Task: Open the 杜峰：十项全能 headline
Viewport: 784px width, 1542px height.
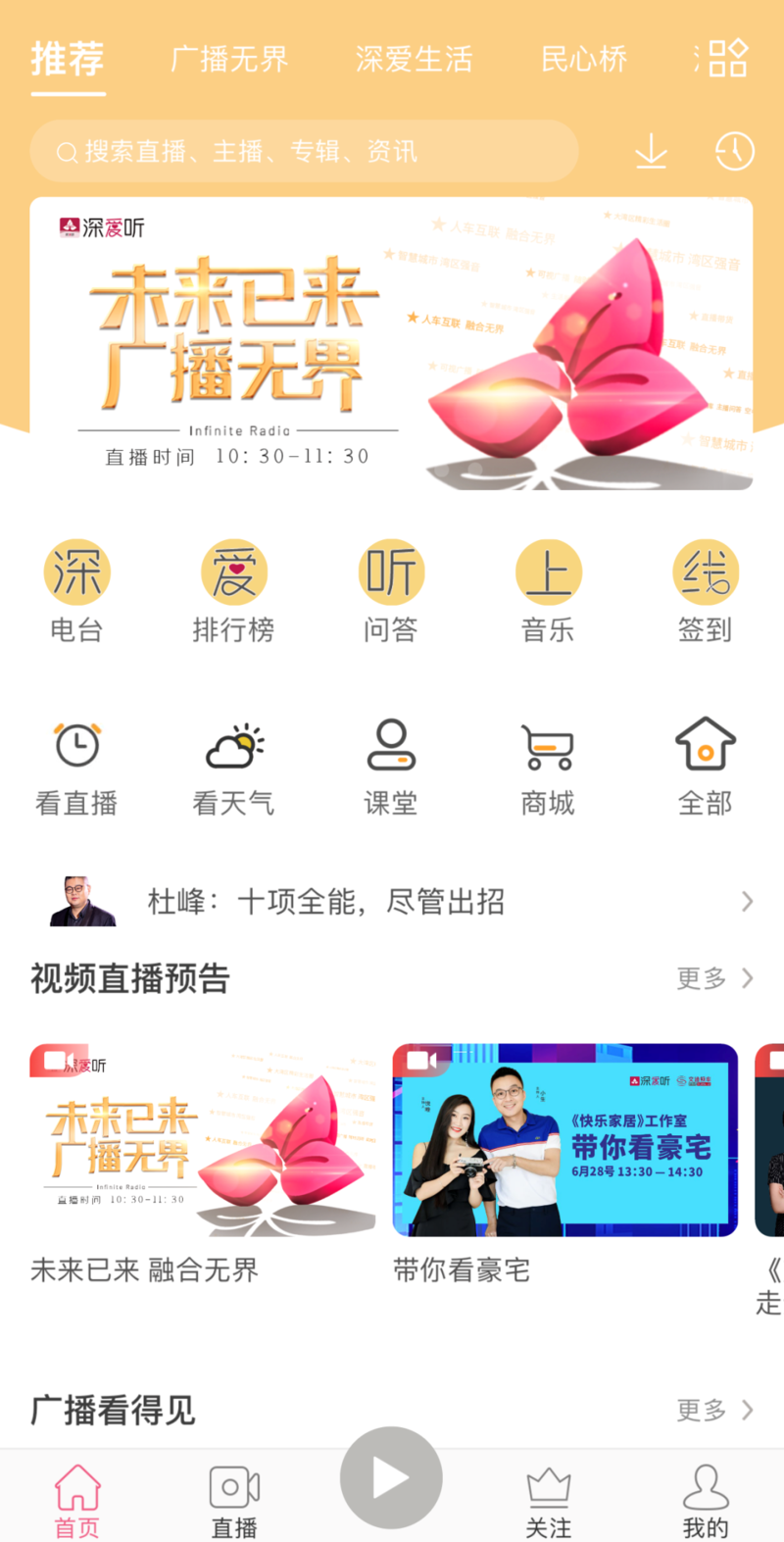Action: (392, 901)
